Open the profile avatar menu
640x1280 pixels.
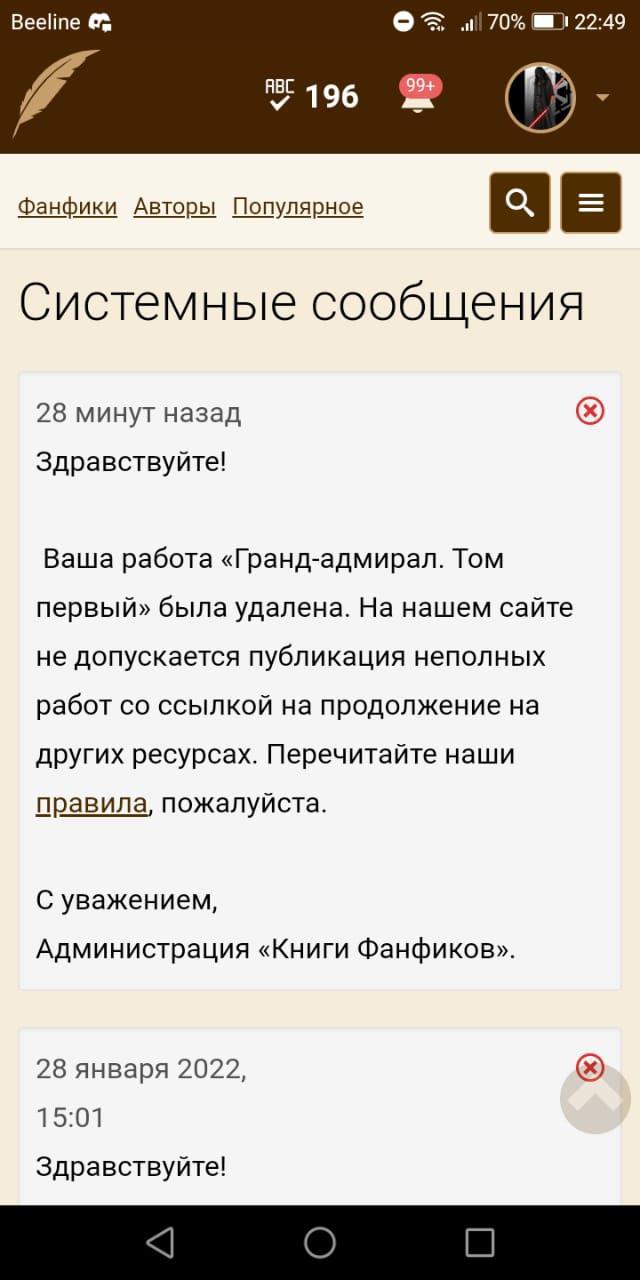tap(541, 98)
